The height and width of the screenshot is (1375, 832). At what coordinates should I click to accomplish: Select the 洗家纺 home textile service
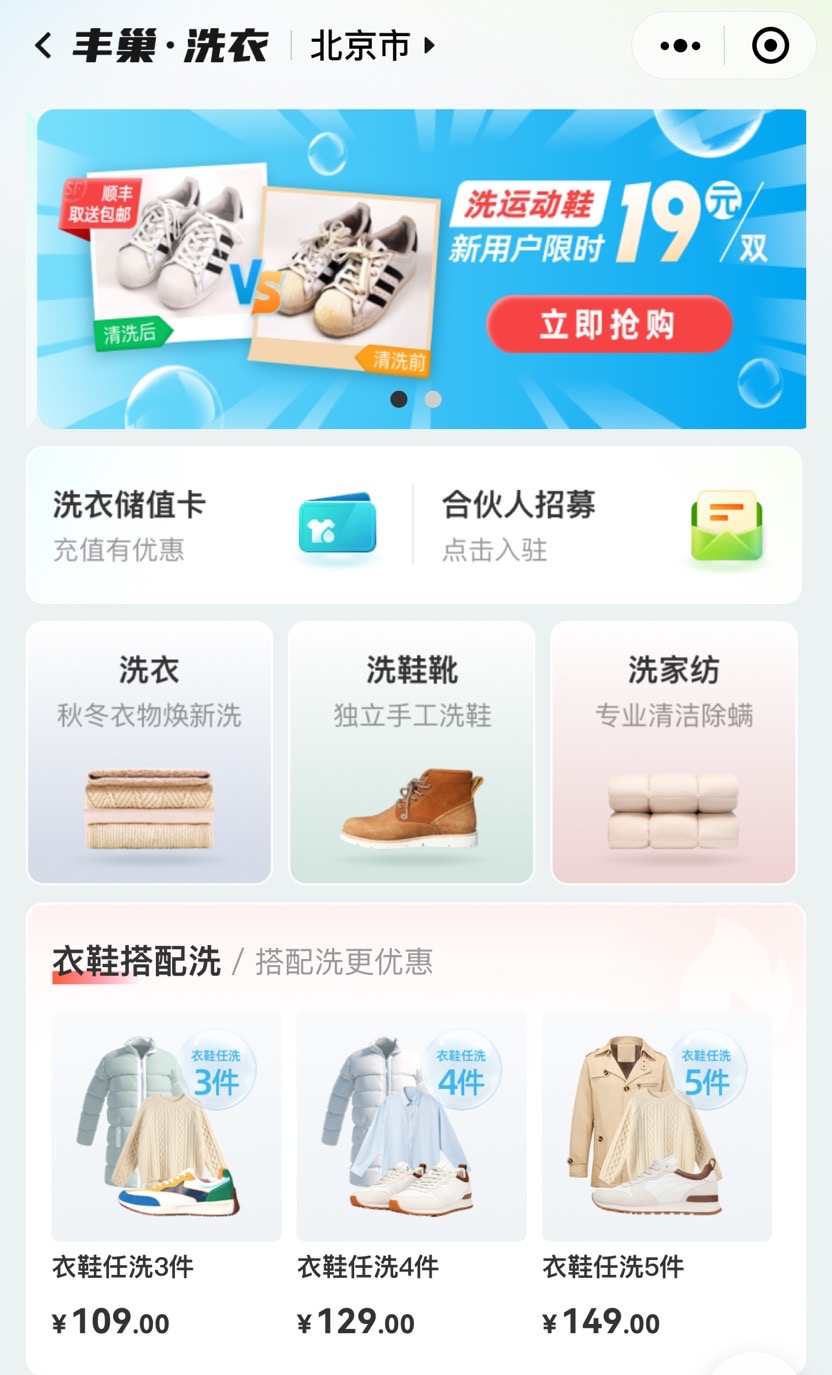[673, 752]
